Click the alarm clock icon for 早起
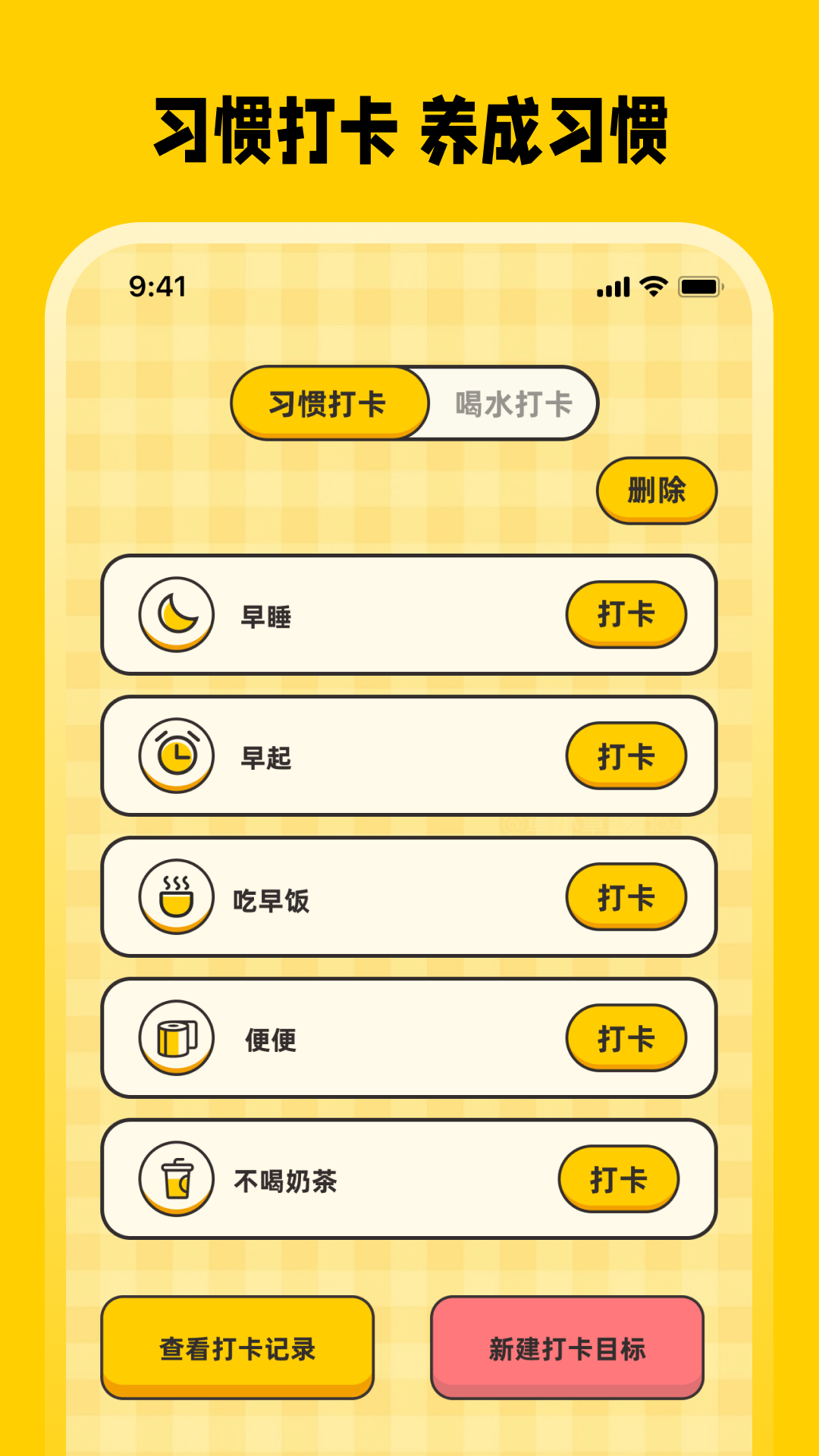 [x=177, y=755]
